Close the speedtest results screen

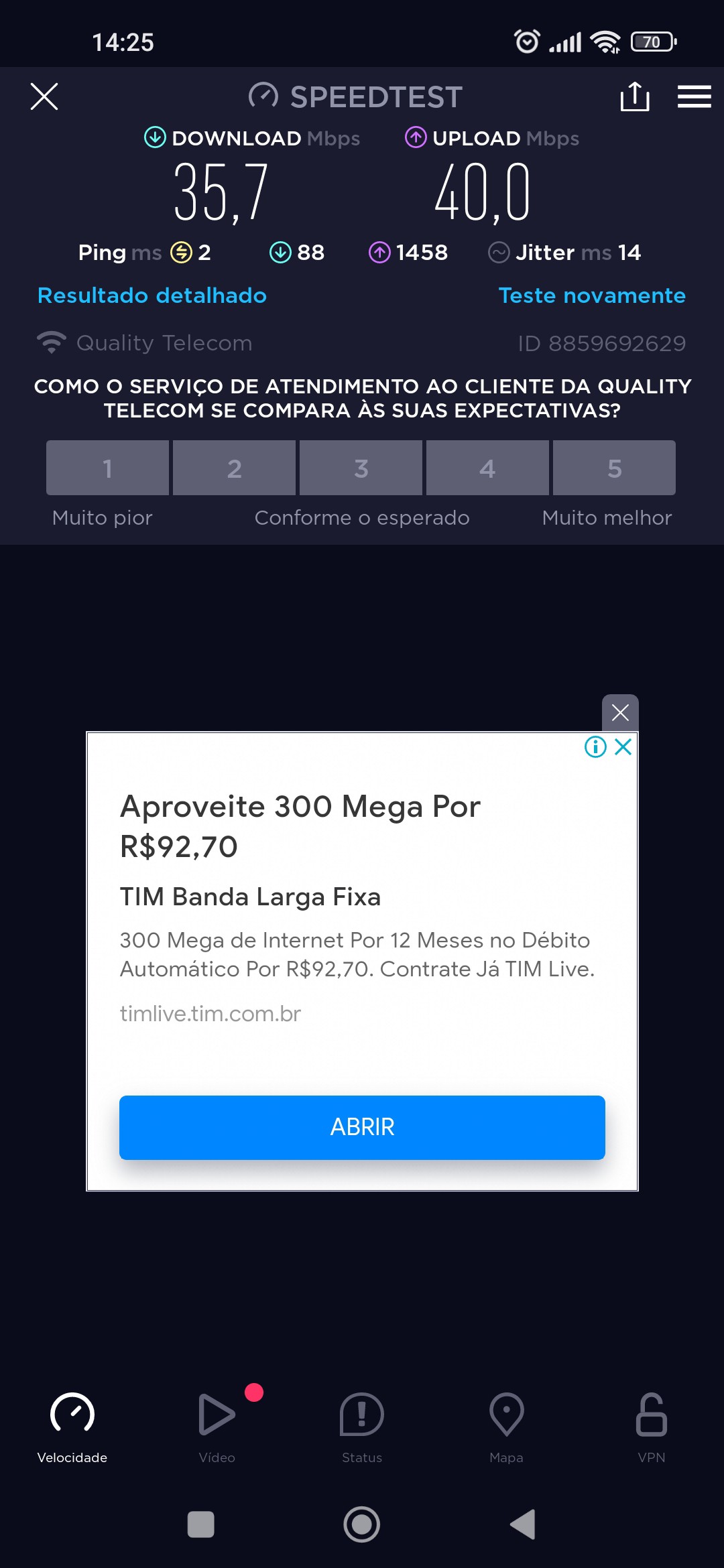(x=44, y=96)
